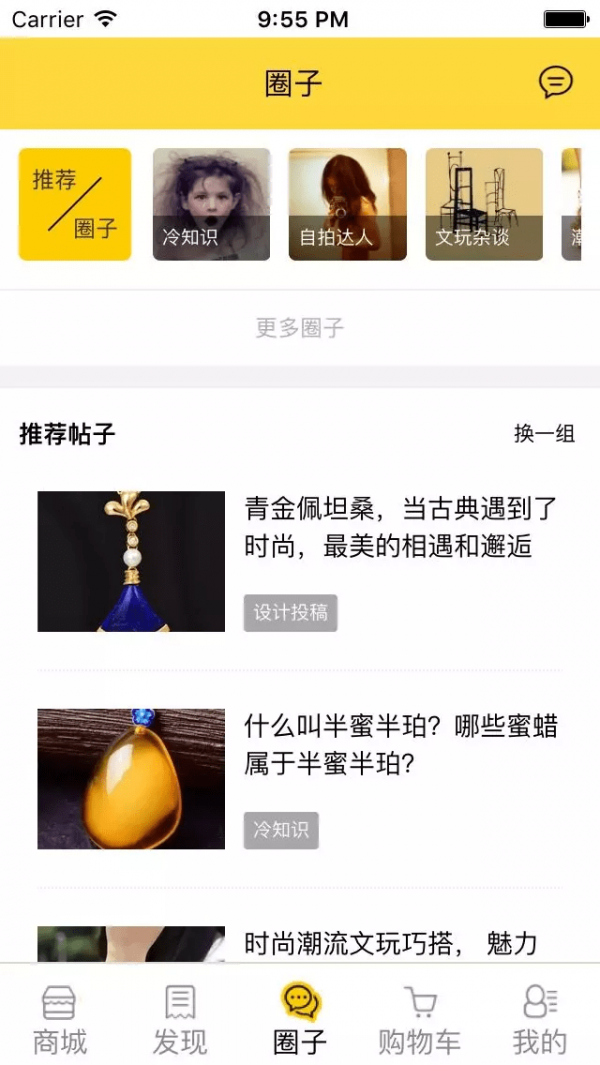The image size is (600, 1065).
Task: Open the 购物车 tab
Action: 420,1018
